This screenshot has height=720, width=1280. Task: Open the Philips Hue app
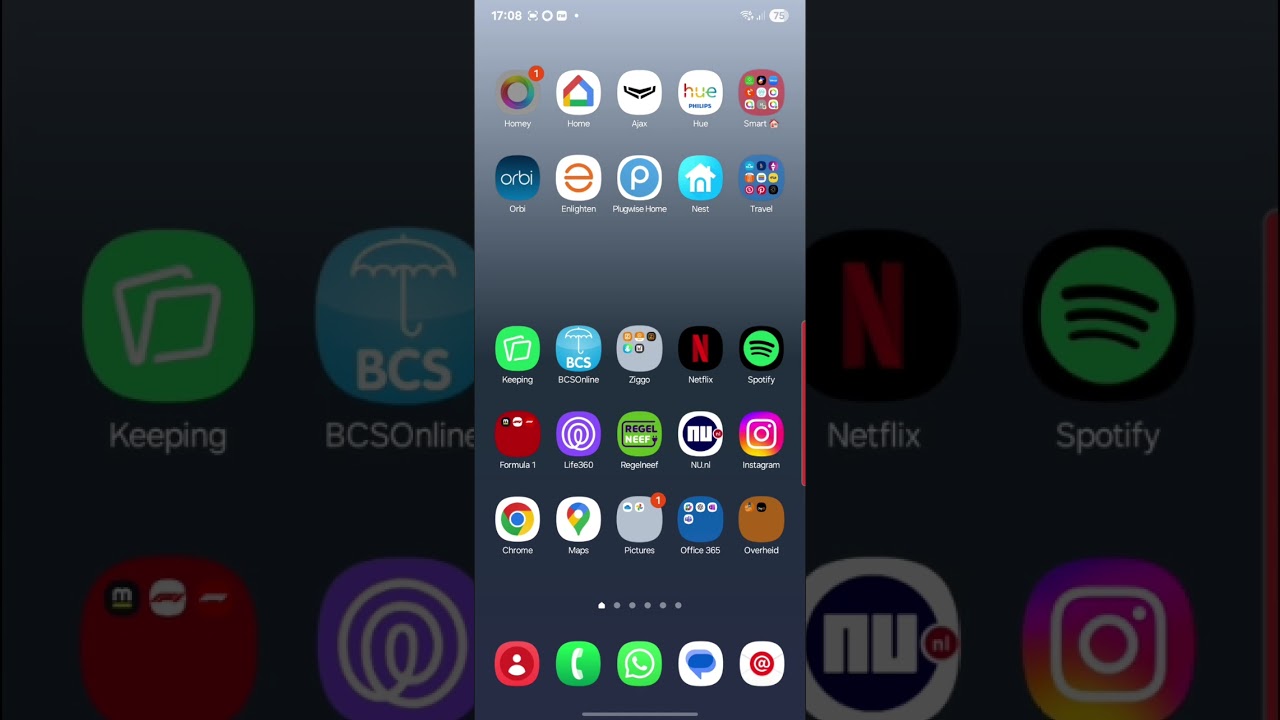700,93
